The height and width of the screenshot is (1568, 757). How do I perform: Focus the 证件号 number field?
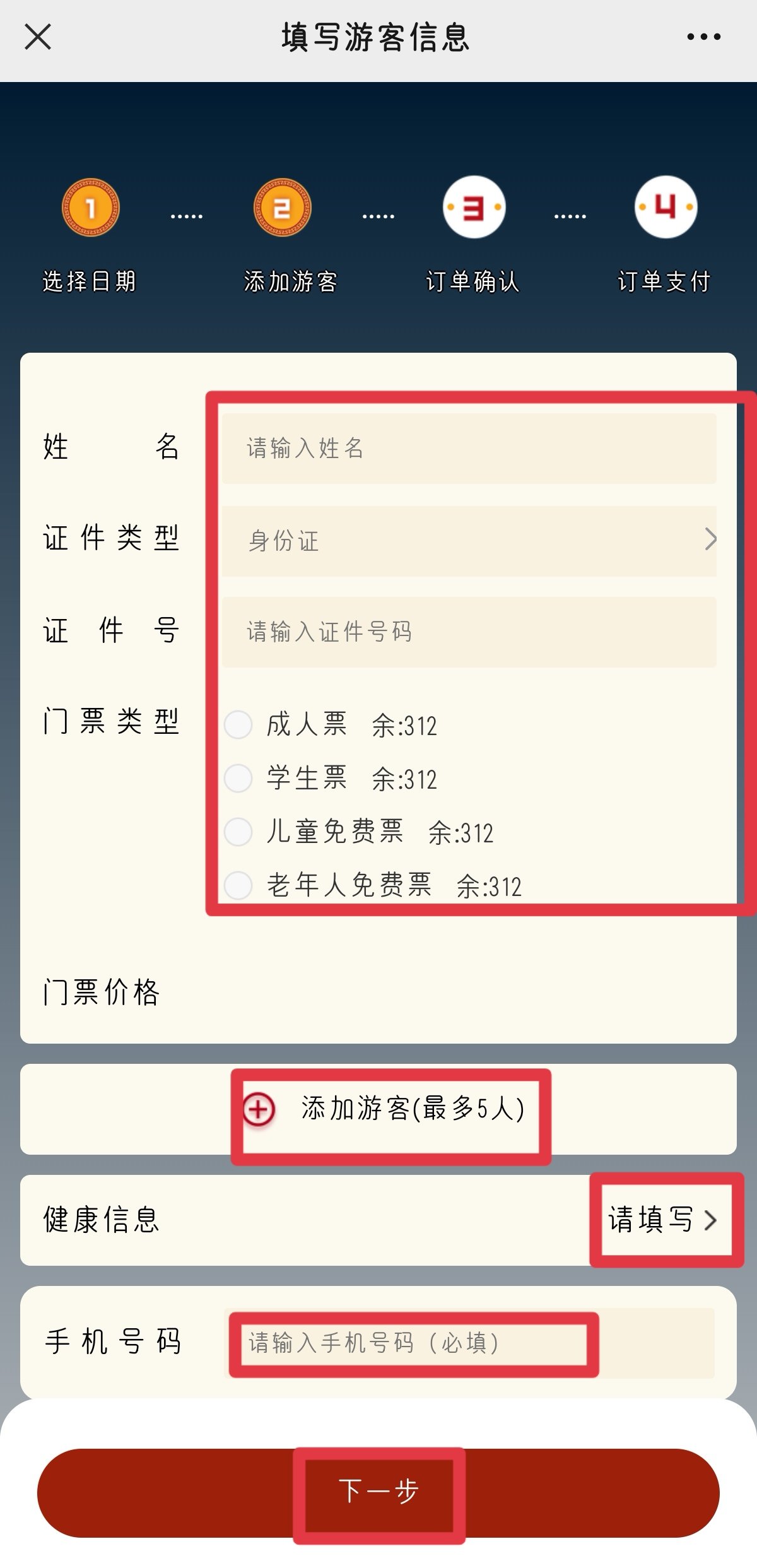pyautogui.click(x=469, y=632)
